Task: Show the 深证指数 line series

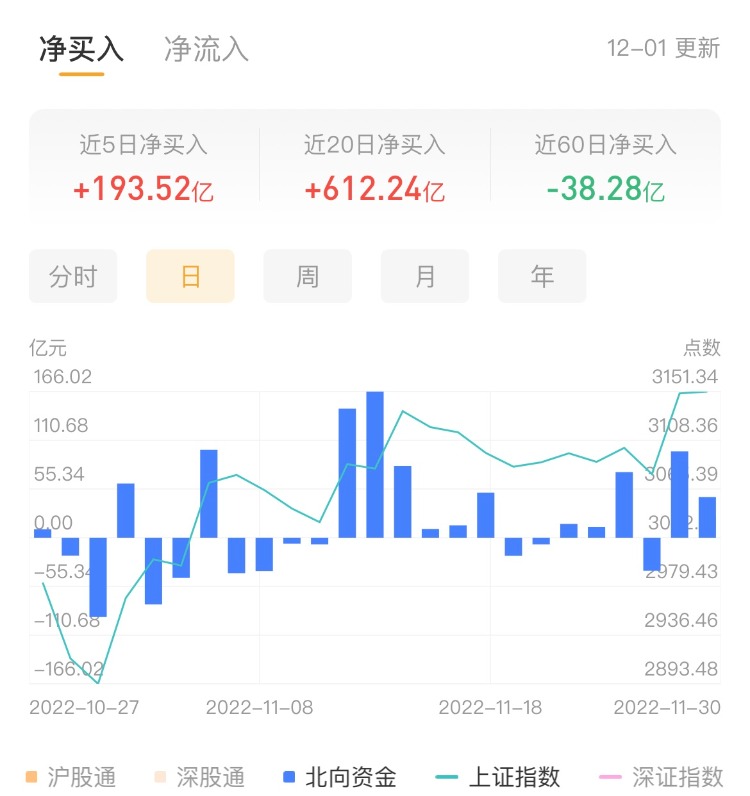Action: [x=661, y=777]
